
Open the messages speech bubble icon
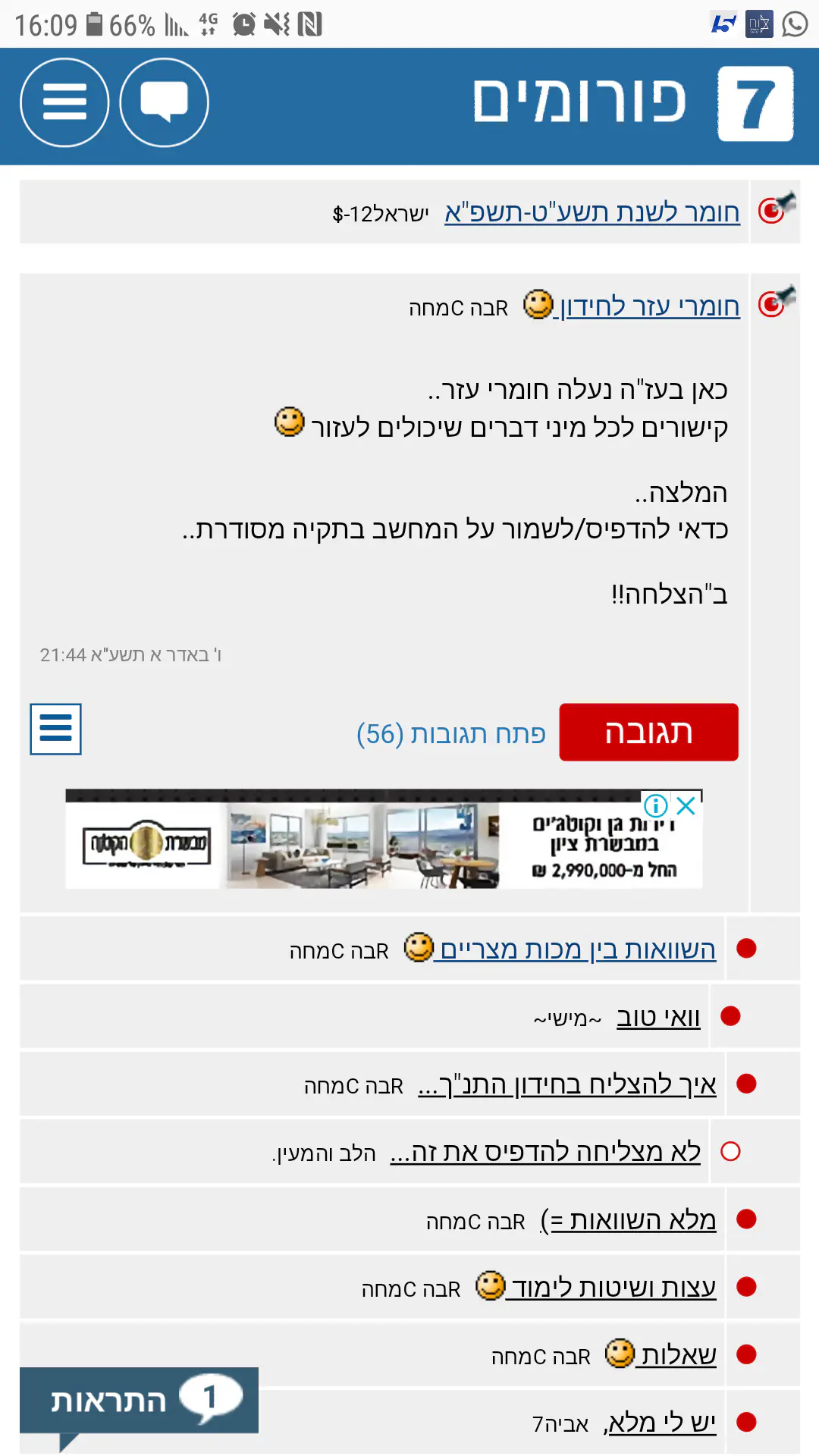coord(164,102)
